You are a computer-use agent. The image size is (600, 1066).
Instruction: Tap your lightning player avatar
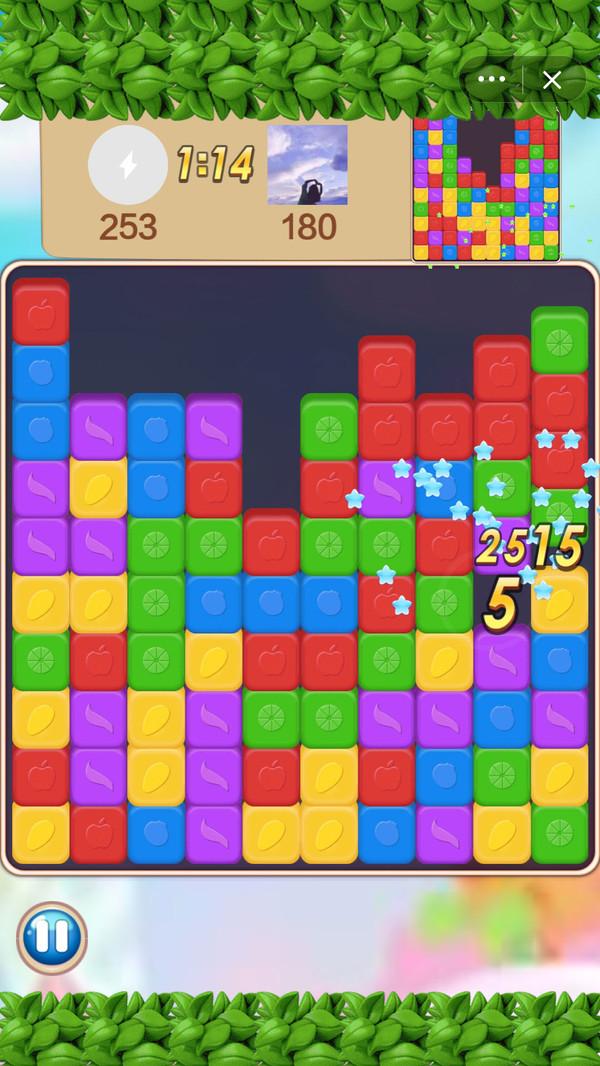coord(128,165)
